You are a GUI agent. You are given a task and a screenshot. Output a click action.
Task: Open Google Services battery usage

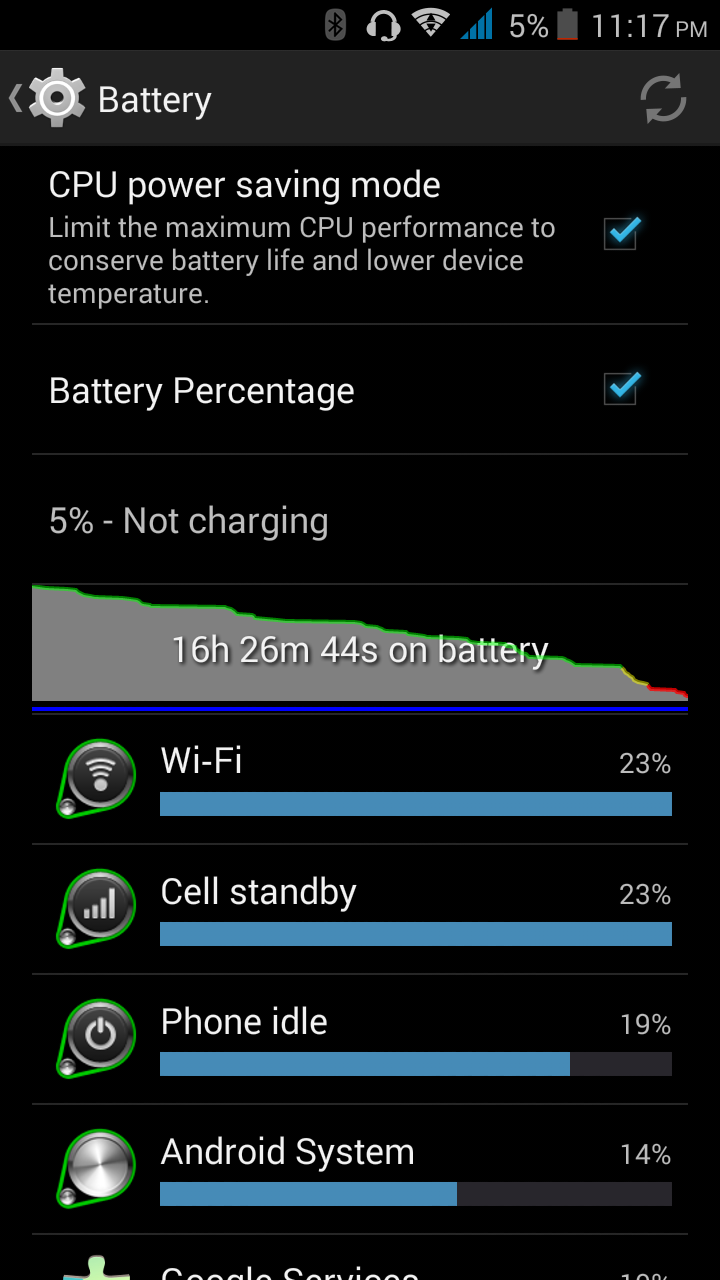[x=360, y=1265]
